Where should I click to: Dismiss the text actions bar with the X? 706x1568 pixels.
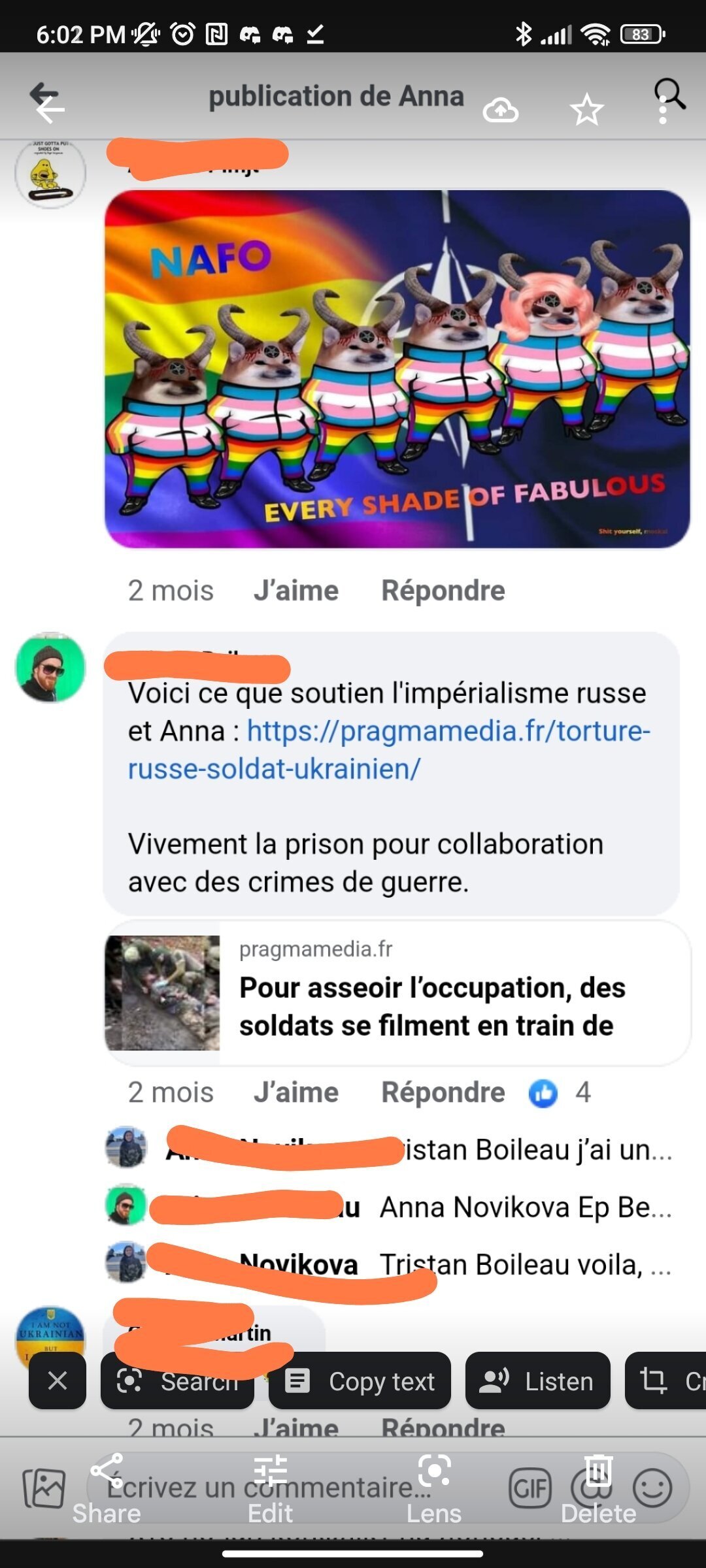click(x=58, y=1380)
